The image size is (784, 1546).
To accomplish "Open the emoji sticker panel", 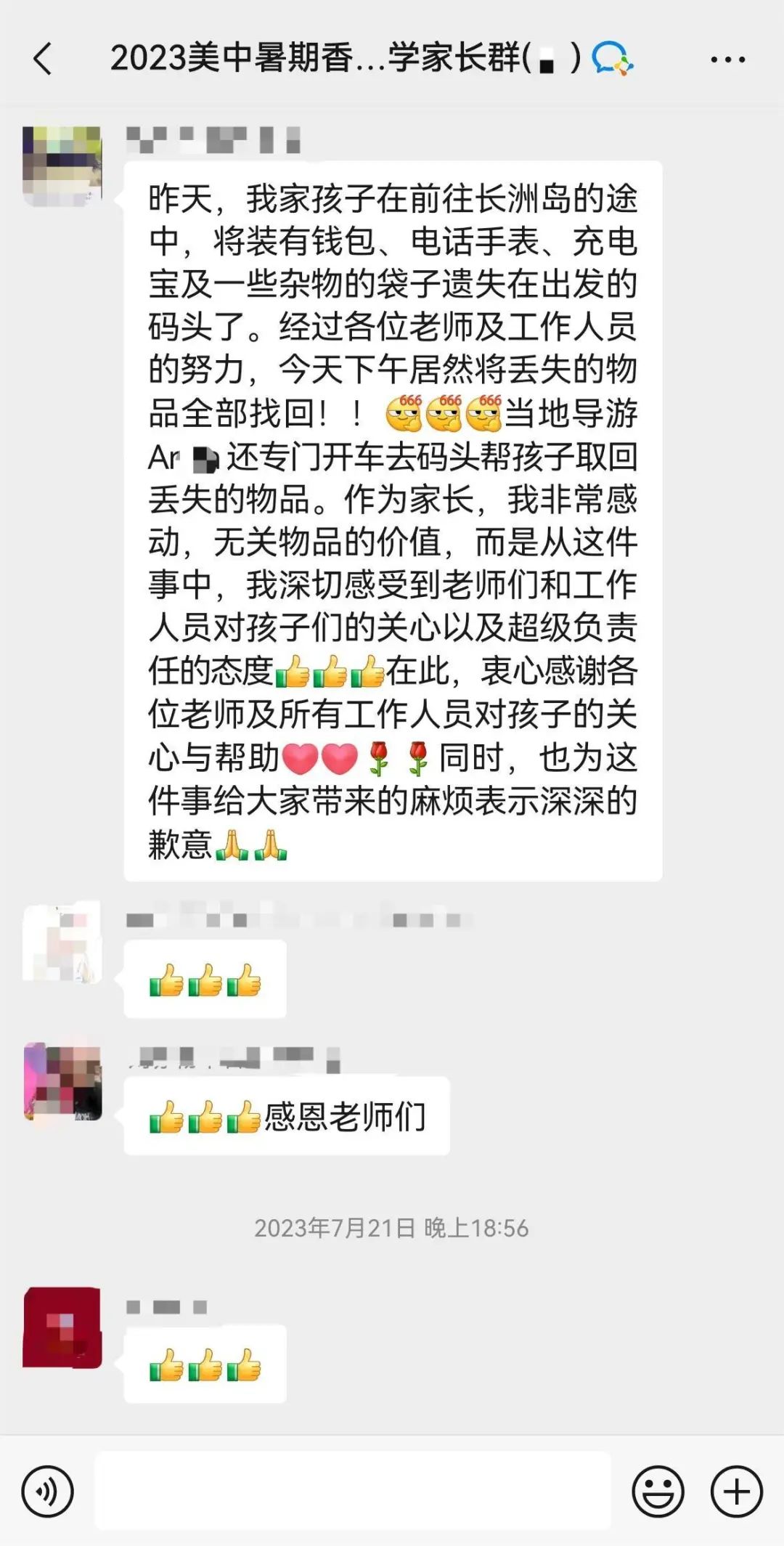I will click(x=658, y=1492).
